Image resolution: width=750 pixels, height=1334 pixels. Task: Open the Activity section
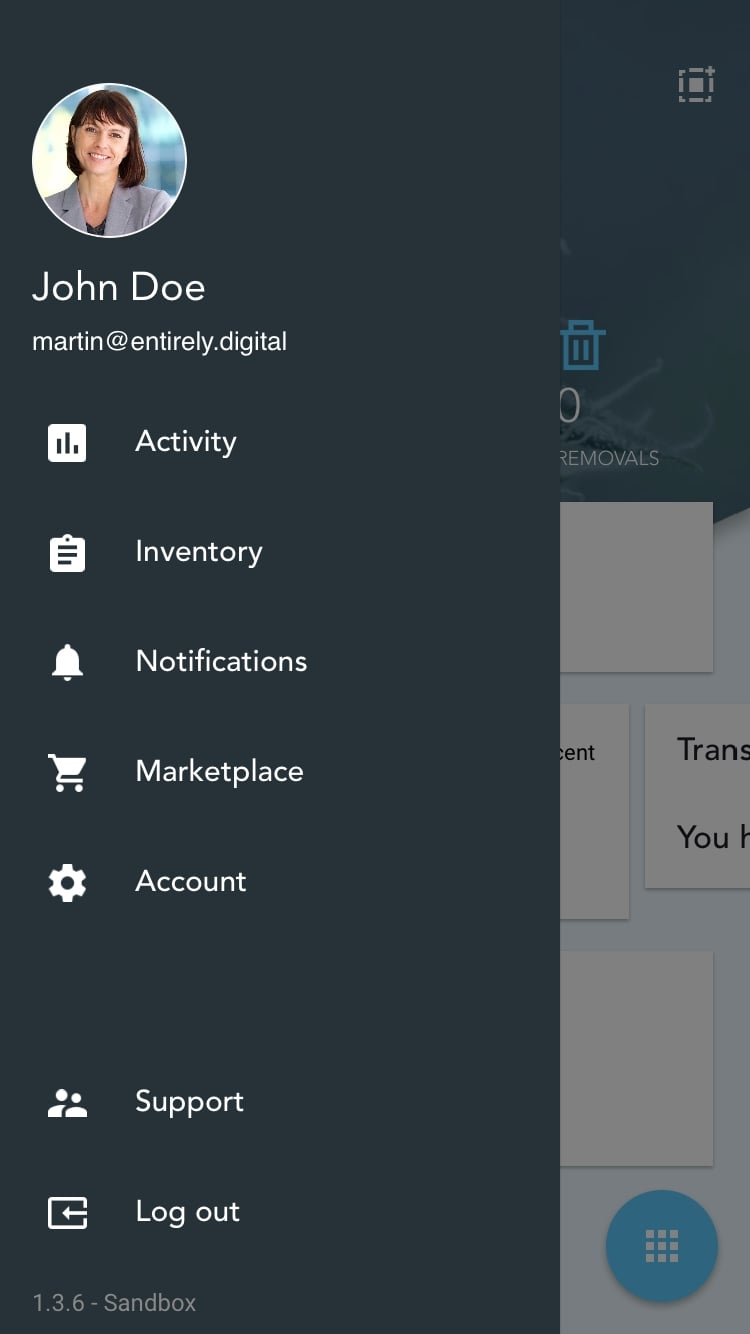pos(186,442)
